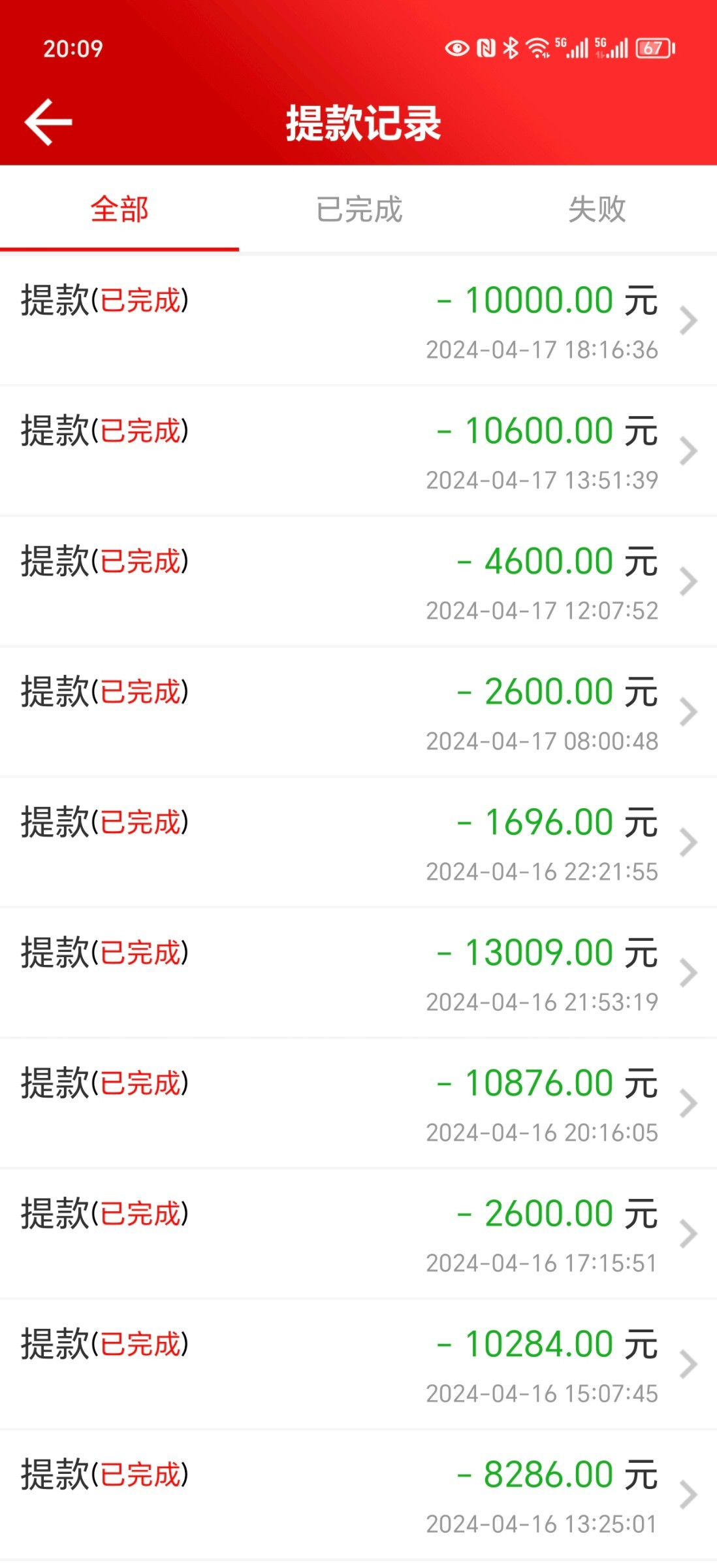Viewport: 717px width, 1568px height.
Task: Open the 2600.00 元 record from 17:15:51
Action: coord(358,1234)
